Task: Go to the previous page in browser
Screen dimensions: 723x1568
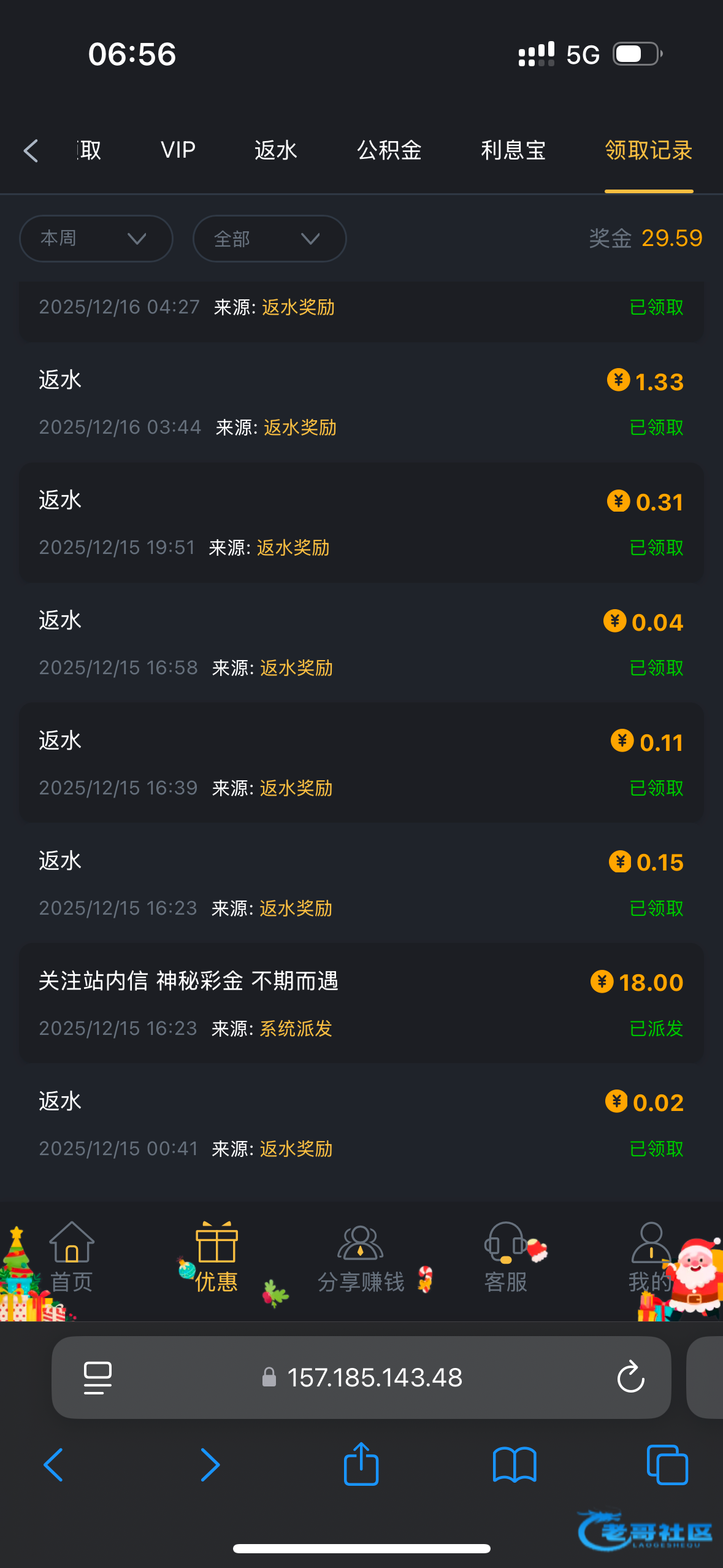Action: point(54,1465)
